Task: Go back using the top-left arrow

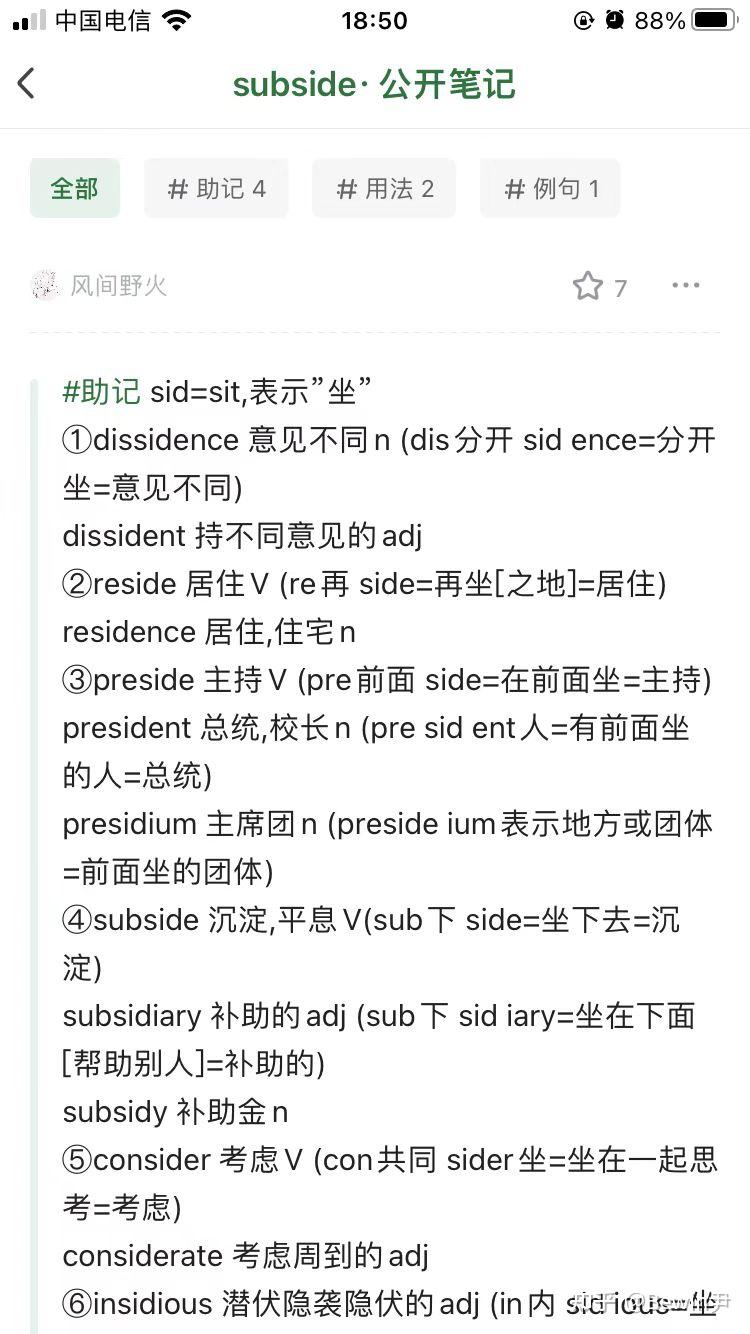Action: click(x=27, y=84)
